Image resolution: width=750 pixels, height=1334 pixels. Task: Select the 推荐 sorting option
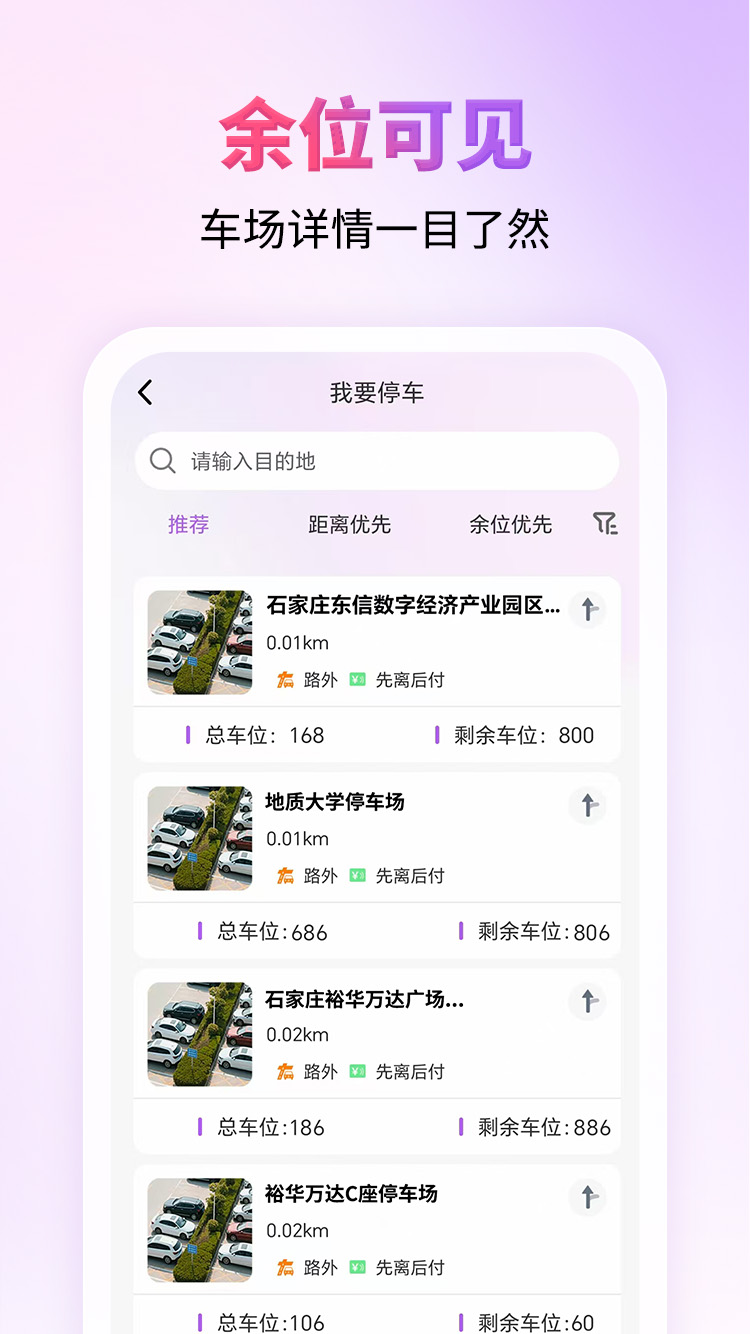point(188,523)
